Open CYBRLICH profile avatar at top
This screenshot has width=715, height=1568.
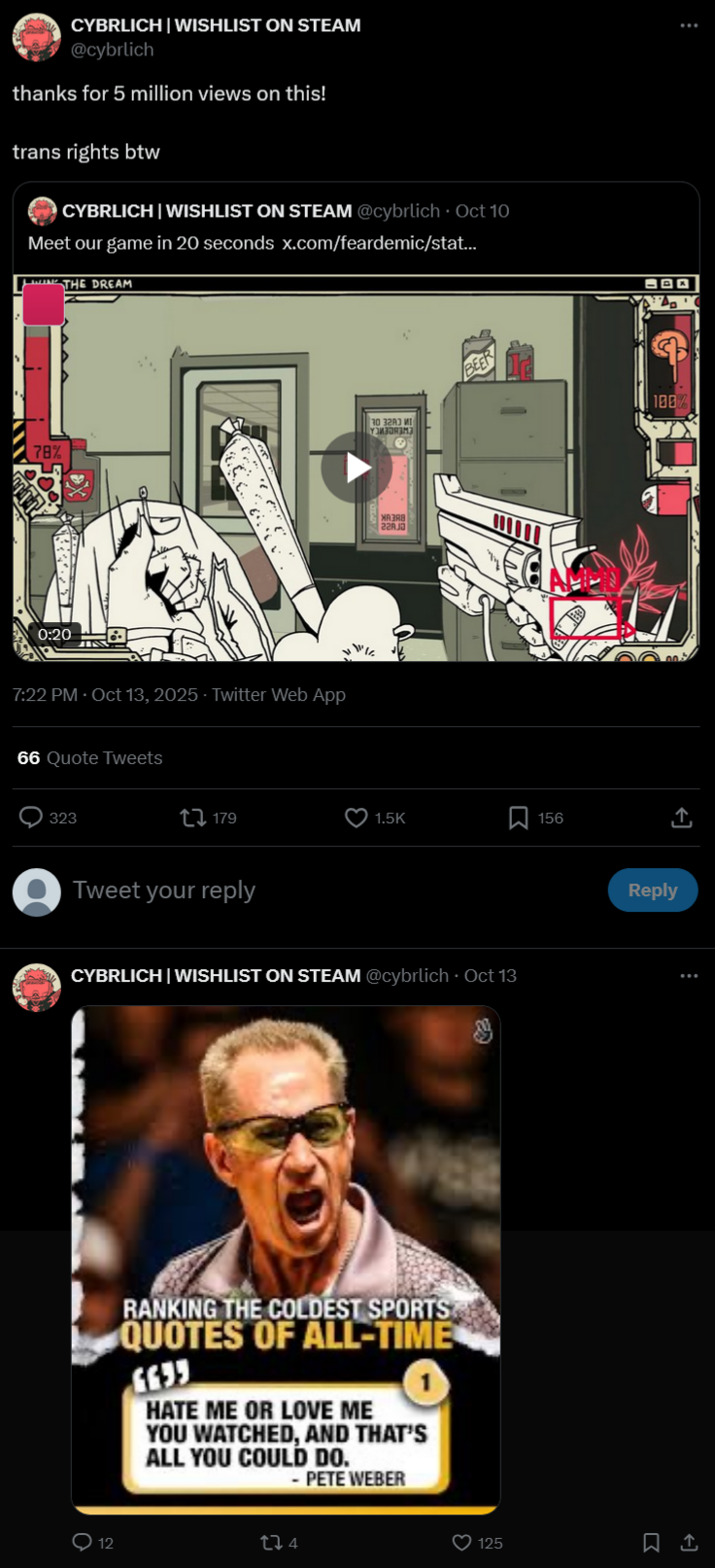coord(37,37)
